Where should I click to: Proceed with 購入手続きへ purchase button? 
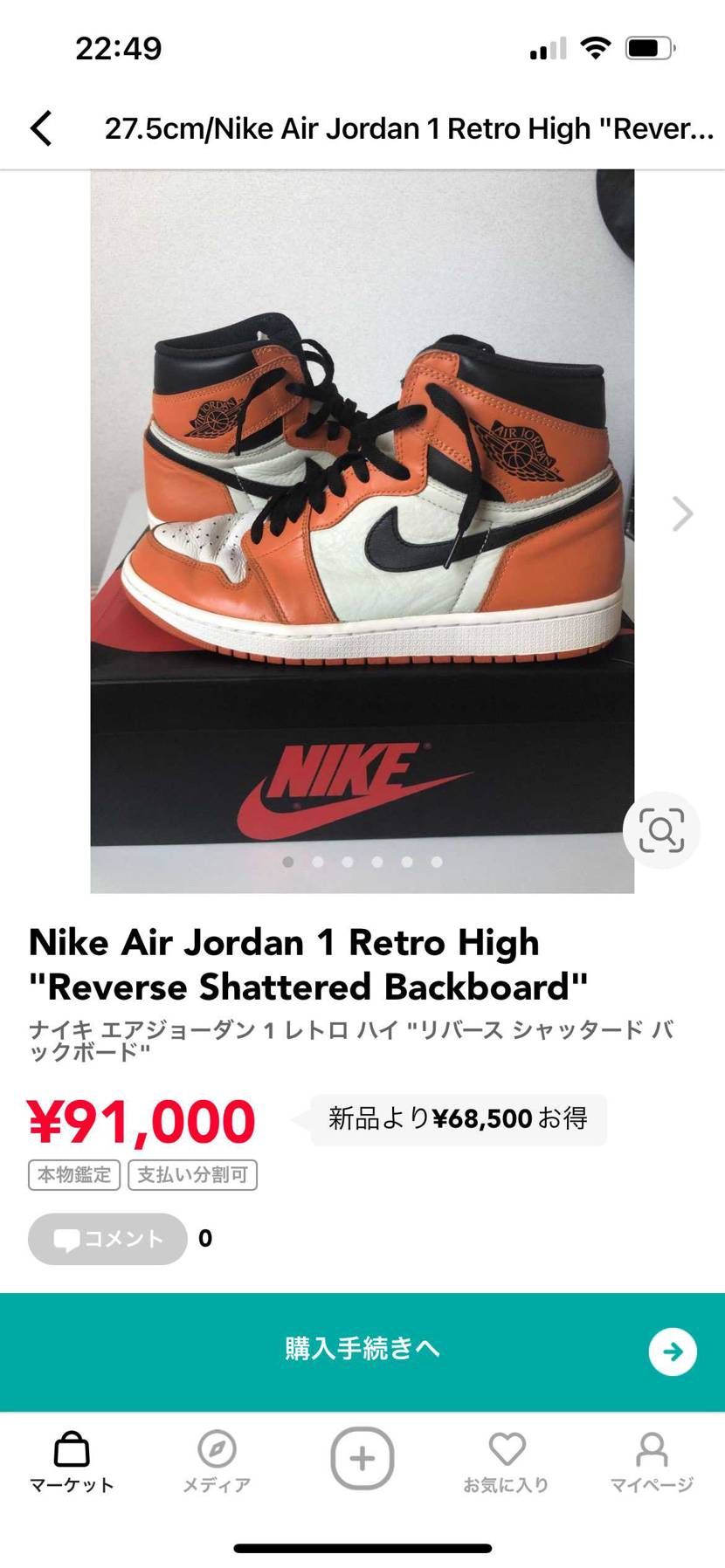[362, 1350]
